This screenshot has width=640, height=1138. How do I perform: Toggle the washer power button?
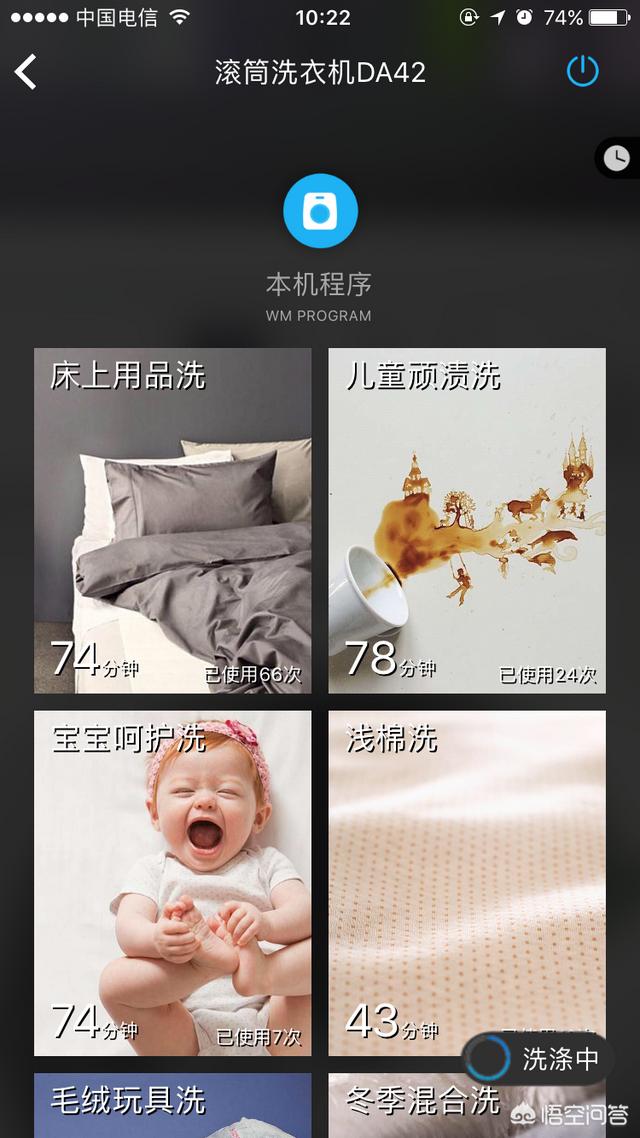582,72
